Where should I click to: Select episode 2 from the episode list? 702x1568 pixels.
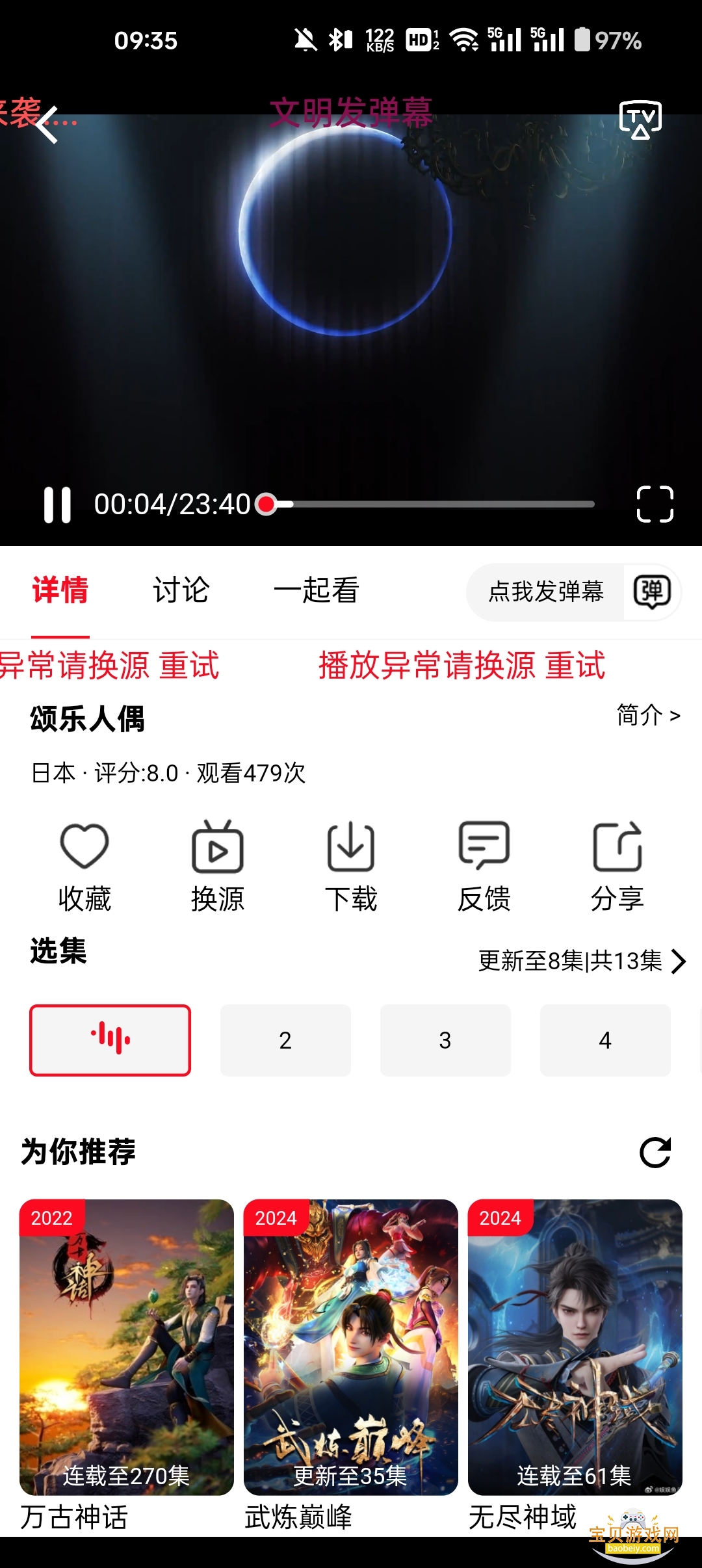click(x=285, y=1040)
